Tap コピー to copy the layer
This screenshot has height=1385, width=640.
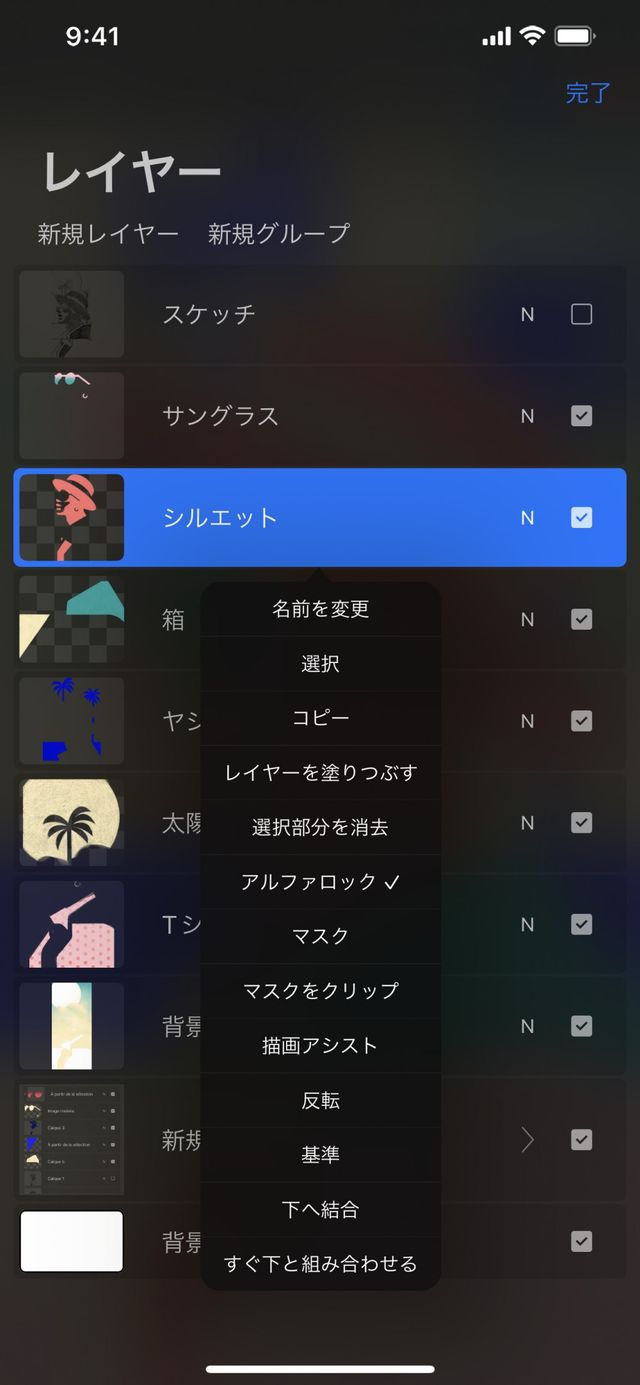coord(320,718)
